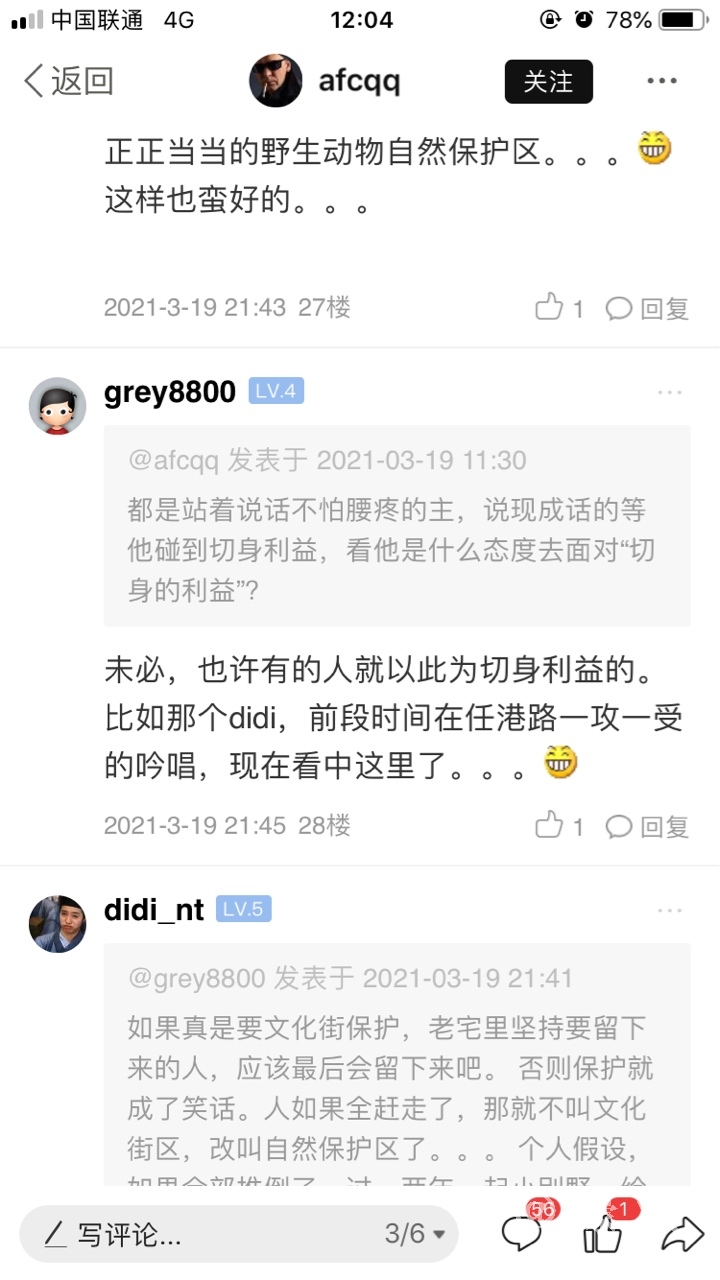Open grey8800's profile avatar
720x1280 pixels.
point(58,406)
